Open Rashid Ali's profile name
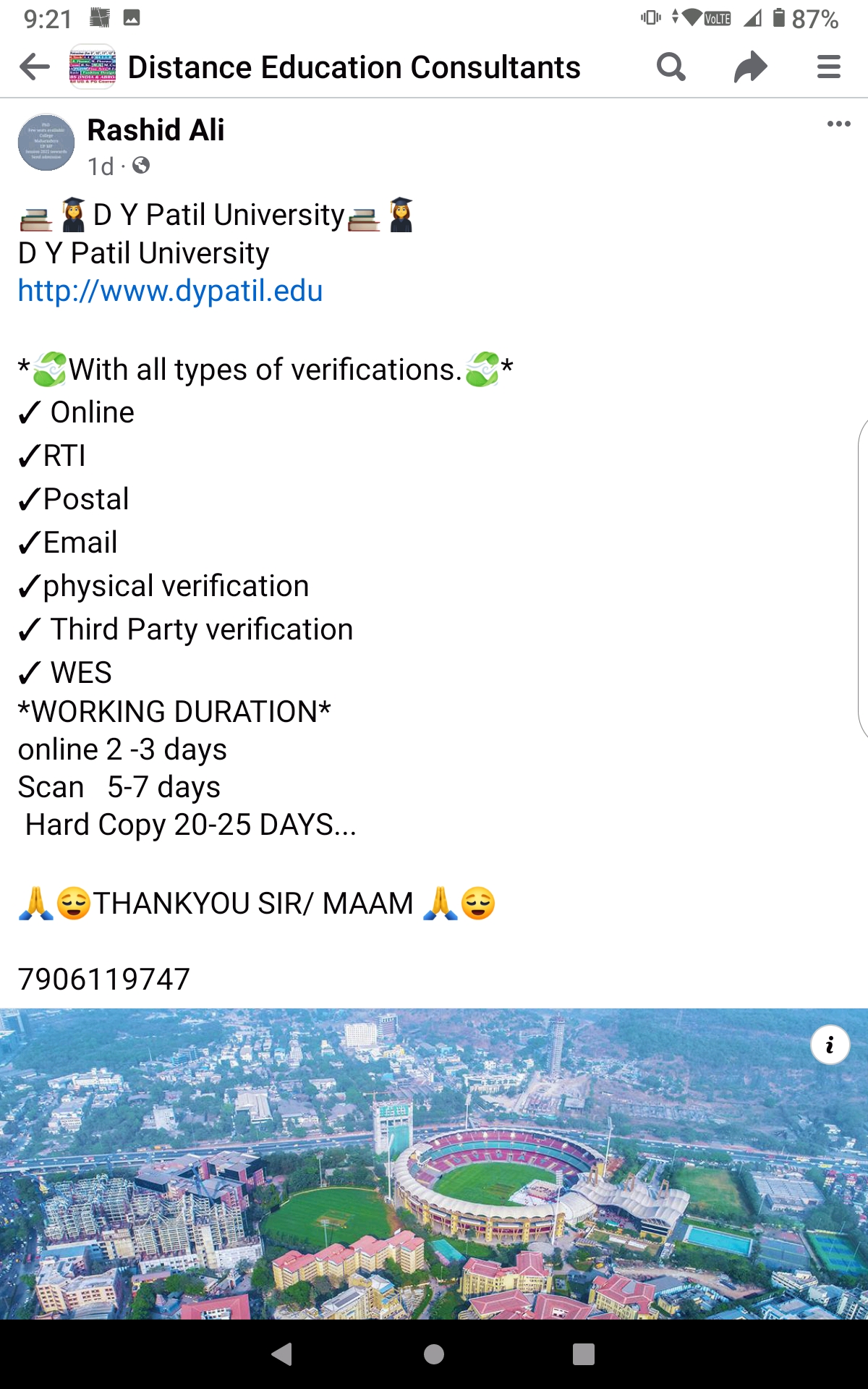Viewport: 868px width, 1389px height. [x=156, y=130]
